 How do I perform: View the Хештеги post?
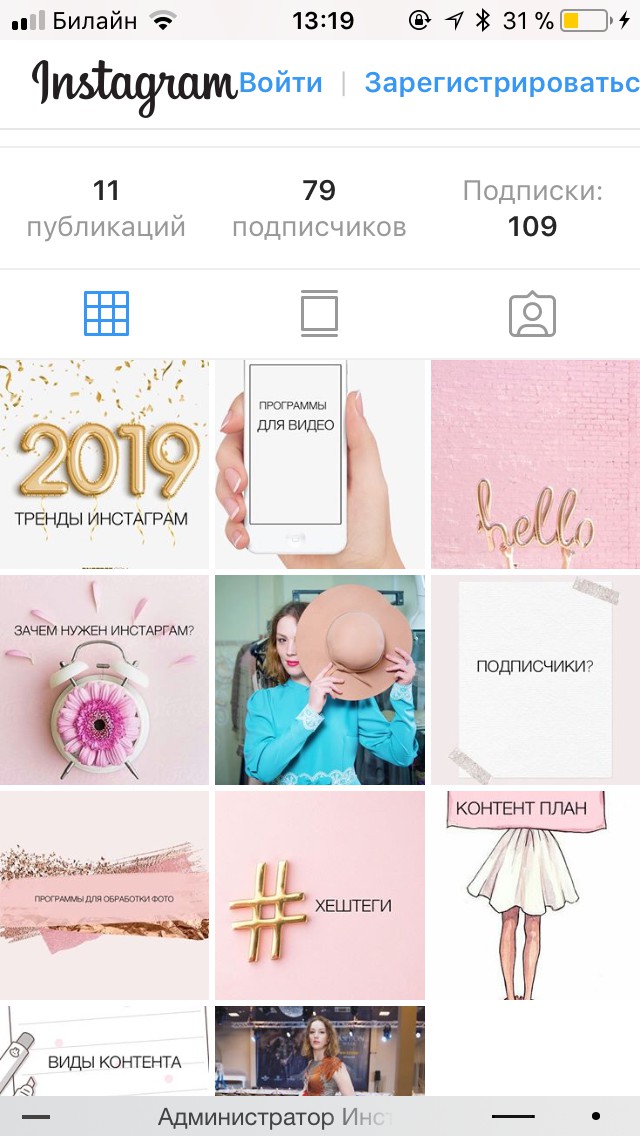319,895
